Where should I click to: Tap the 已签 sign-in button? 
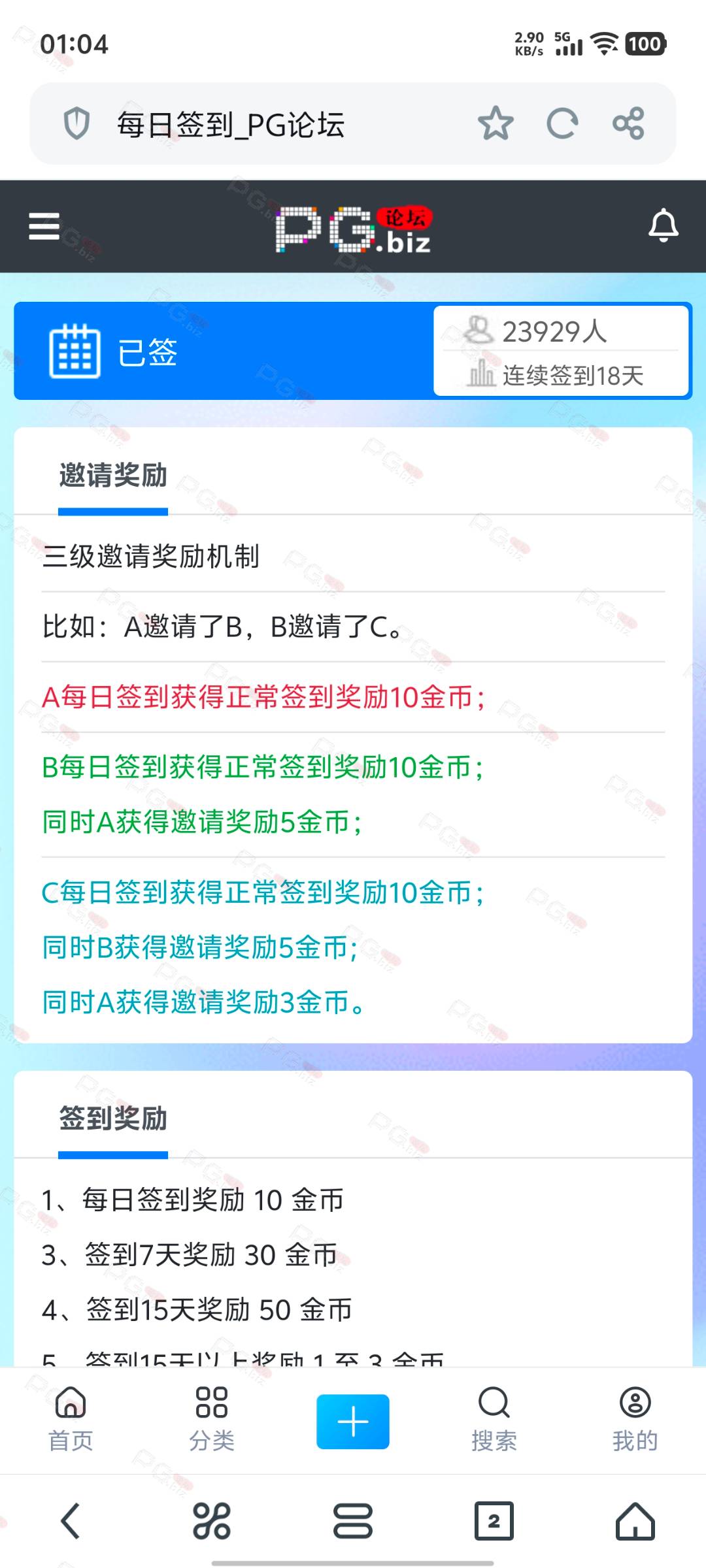224,351
